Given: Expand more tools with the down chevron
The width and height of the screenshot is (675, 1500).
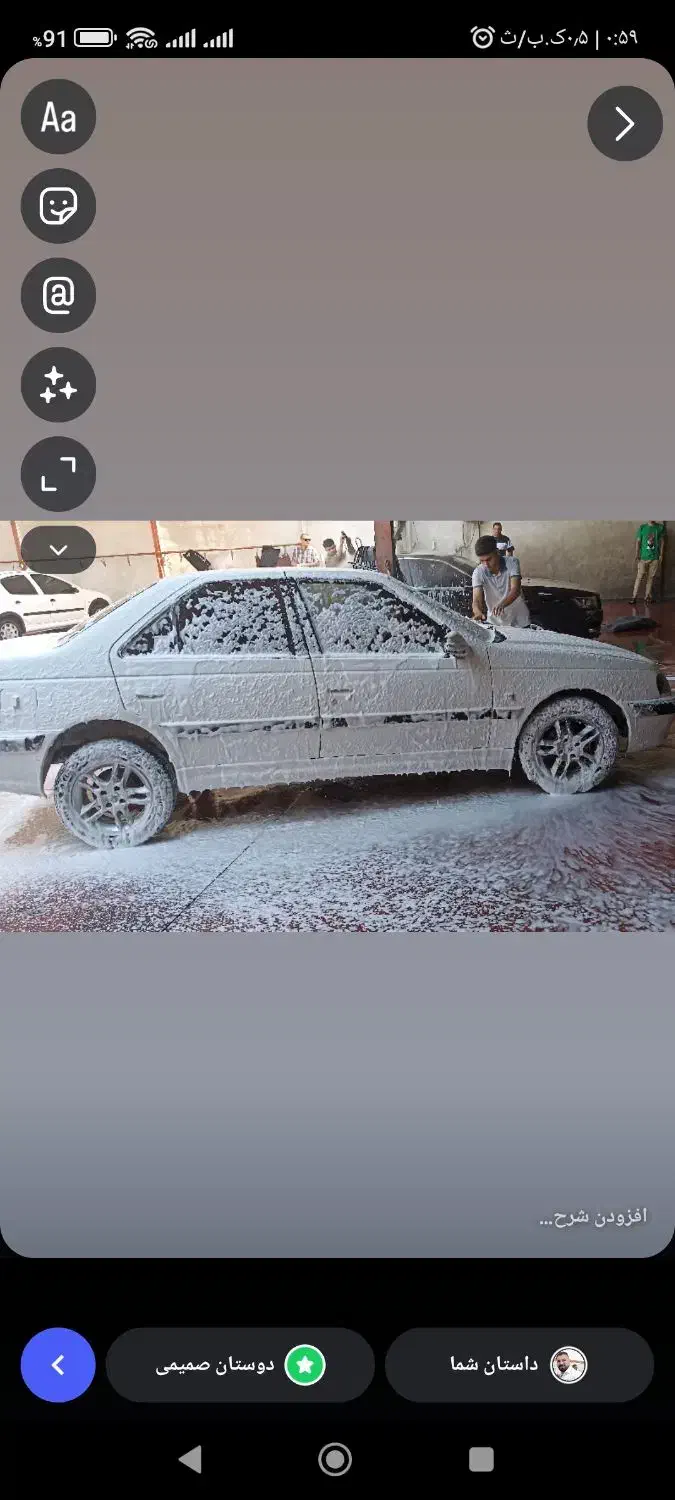Looking at the screenshot, I should pos(58,550).
